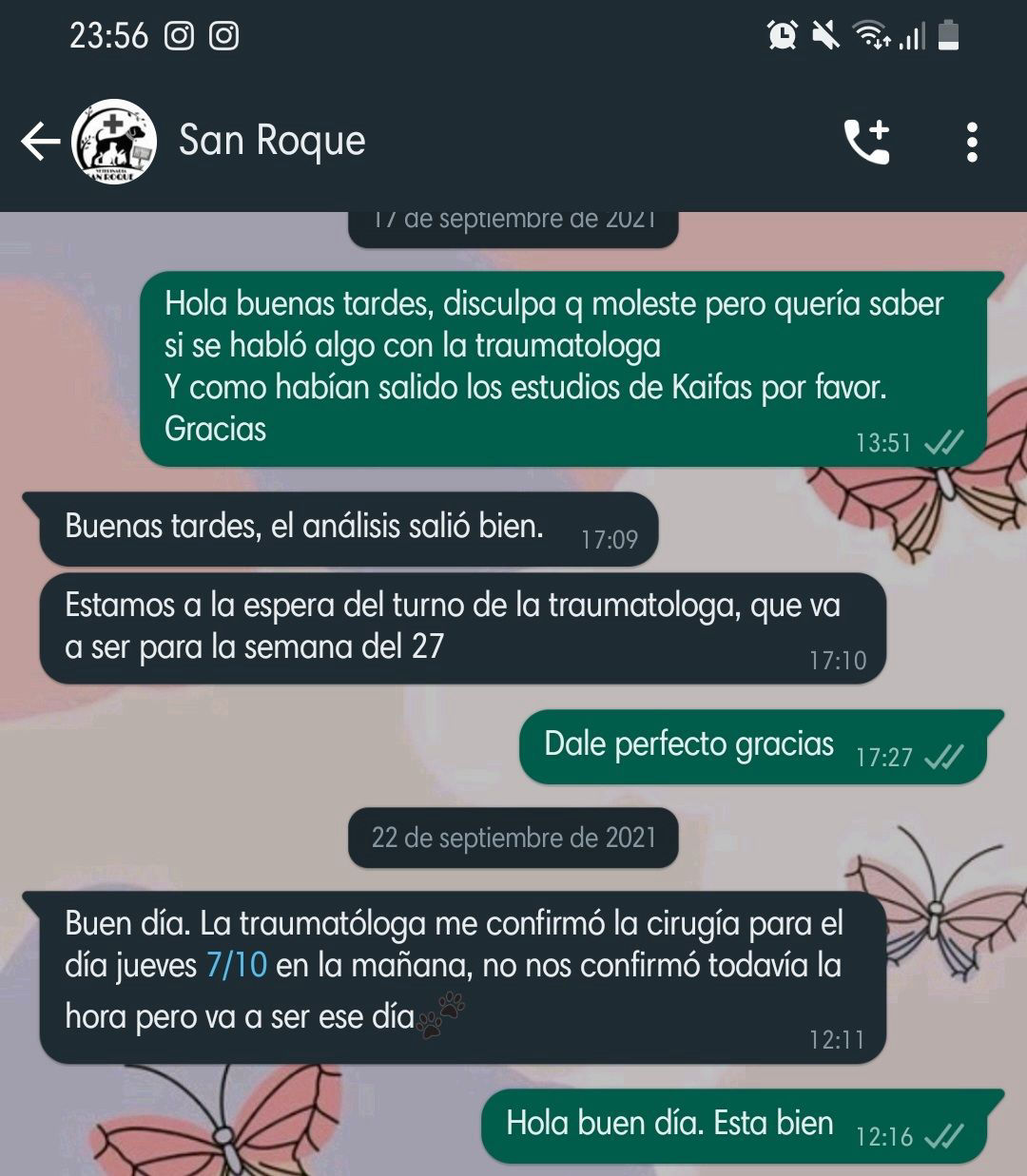Go back to the chat list
Image resolution: width=1027 pixels, height=1176 pixels.
tap(40, 143)
